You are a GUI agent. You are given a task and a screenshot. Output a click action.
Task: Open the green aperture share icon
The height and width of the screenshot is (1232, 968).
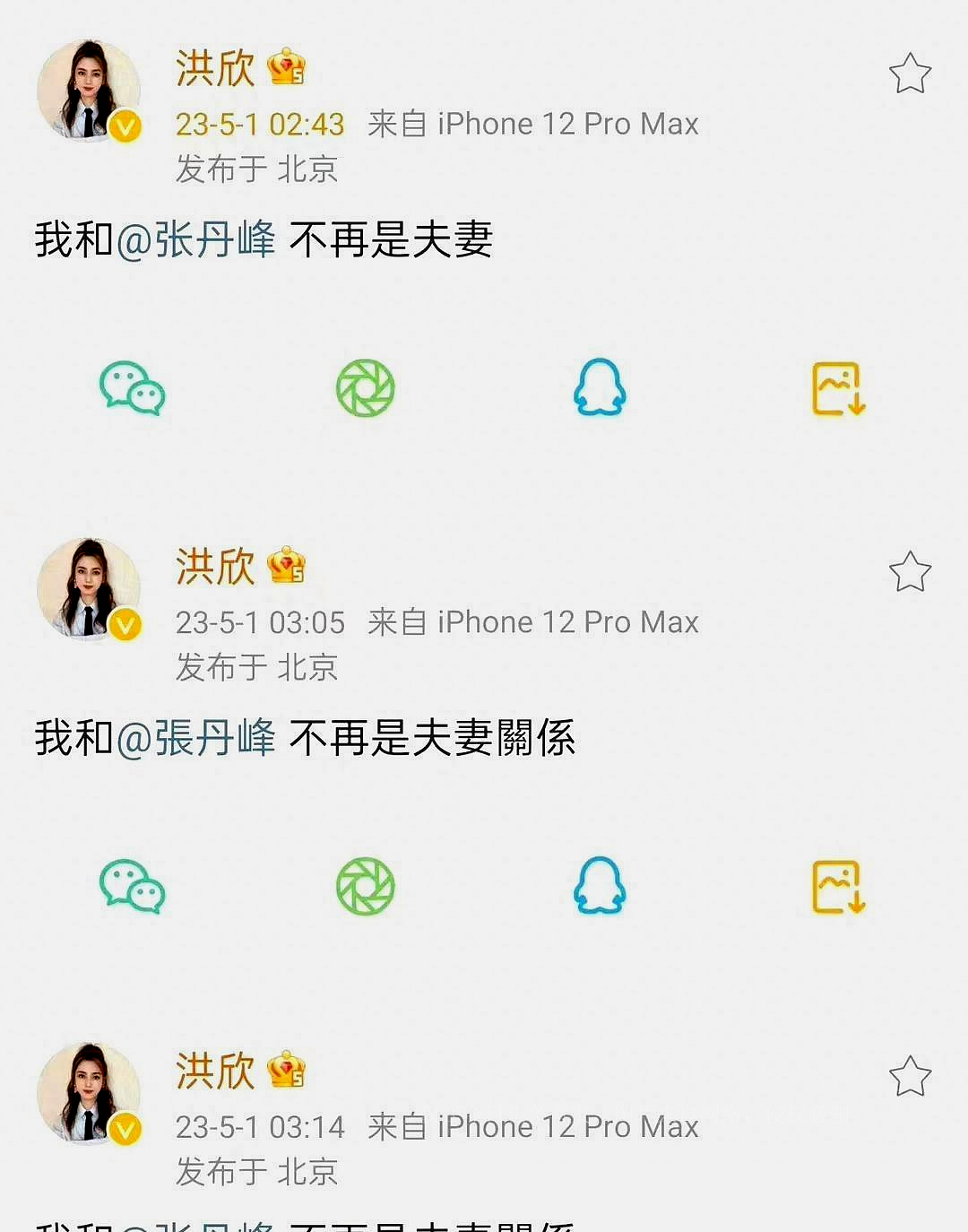(365, 390)
